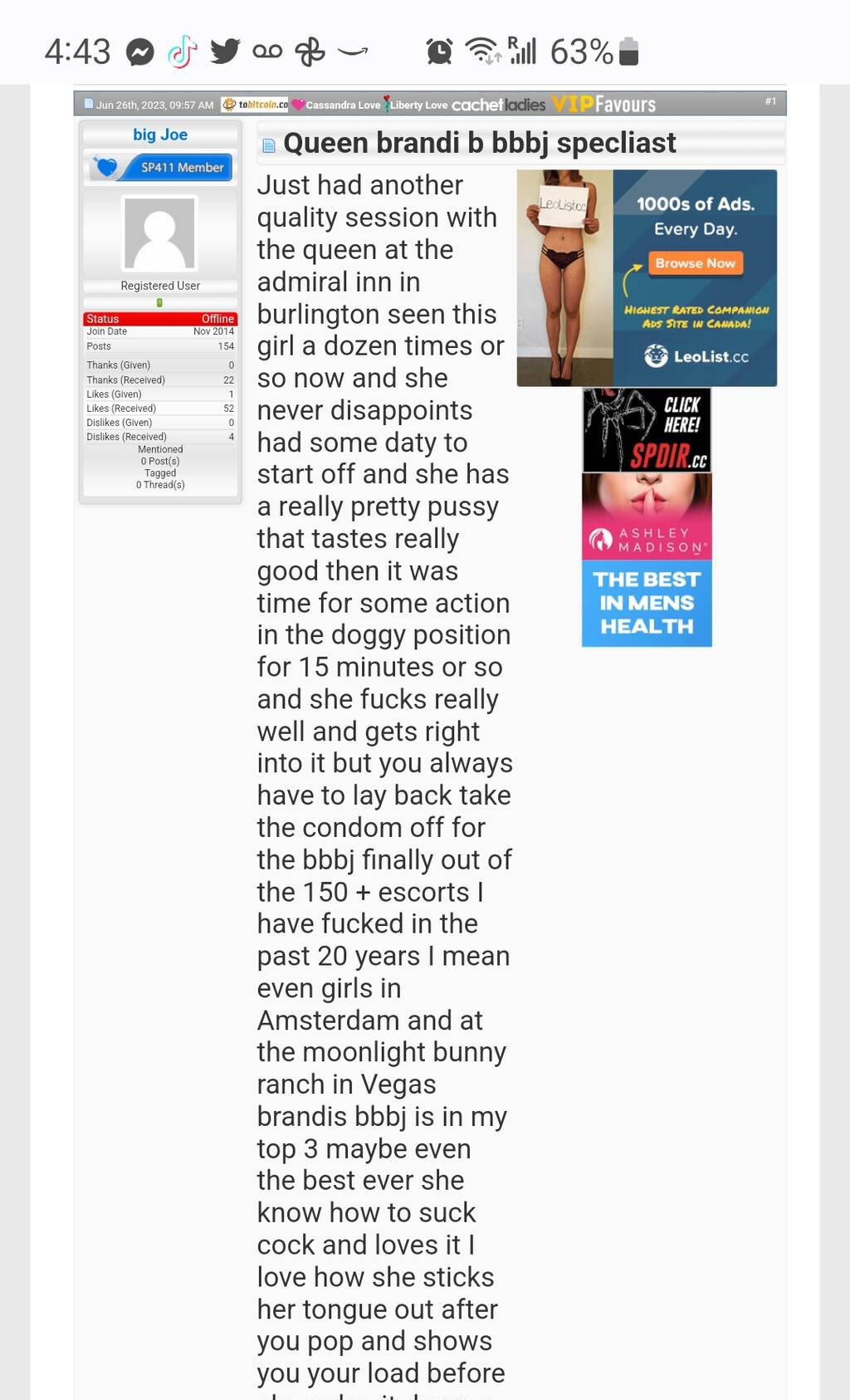The width and height of the screenshot is (850, 1400).
Task: Open the Liberty Love sponsor link
Action: click(x=416, y=105)
